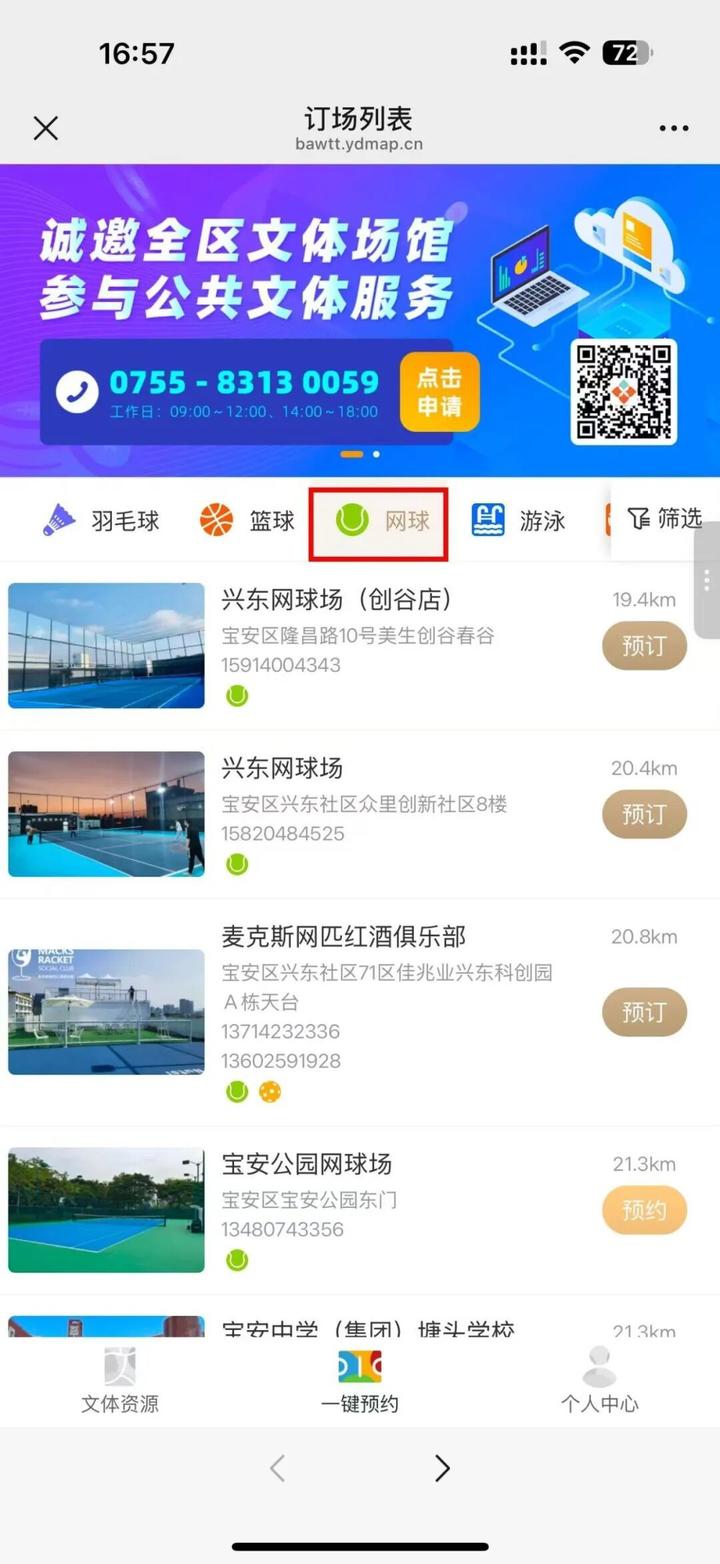Close the 订场列表 page
The width and height of the screenshot is (720, 1564).
click(x=46, y=128)
